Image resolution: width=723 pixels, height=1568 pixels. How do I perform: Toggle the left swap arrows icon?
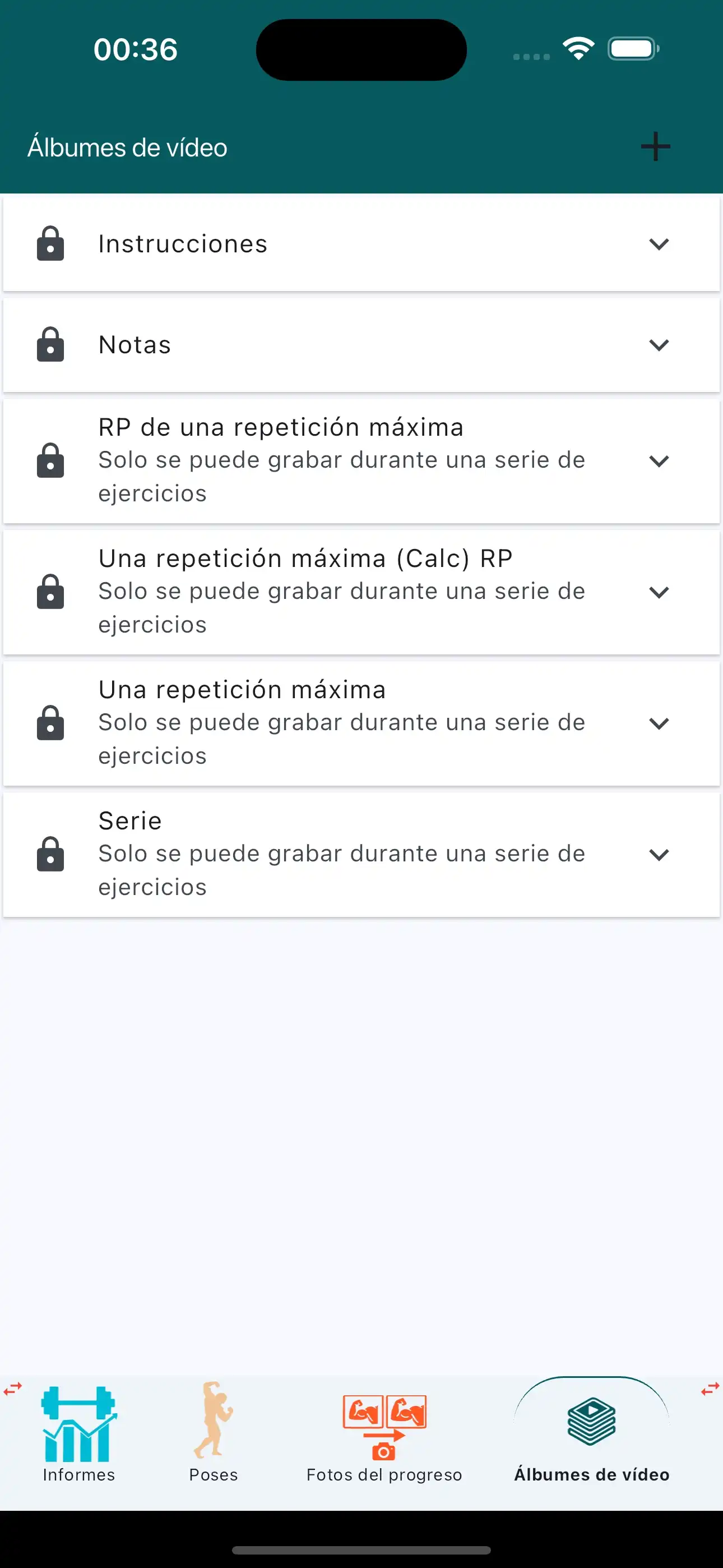pyautogui.click(x=12, y=1388)
